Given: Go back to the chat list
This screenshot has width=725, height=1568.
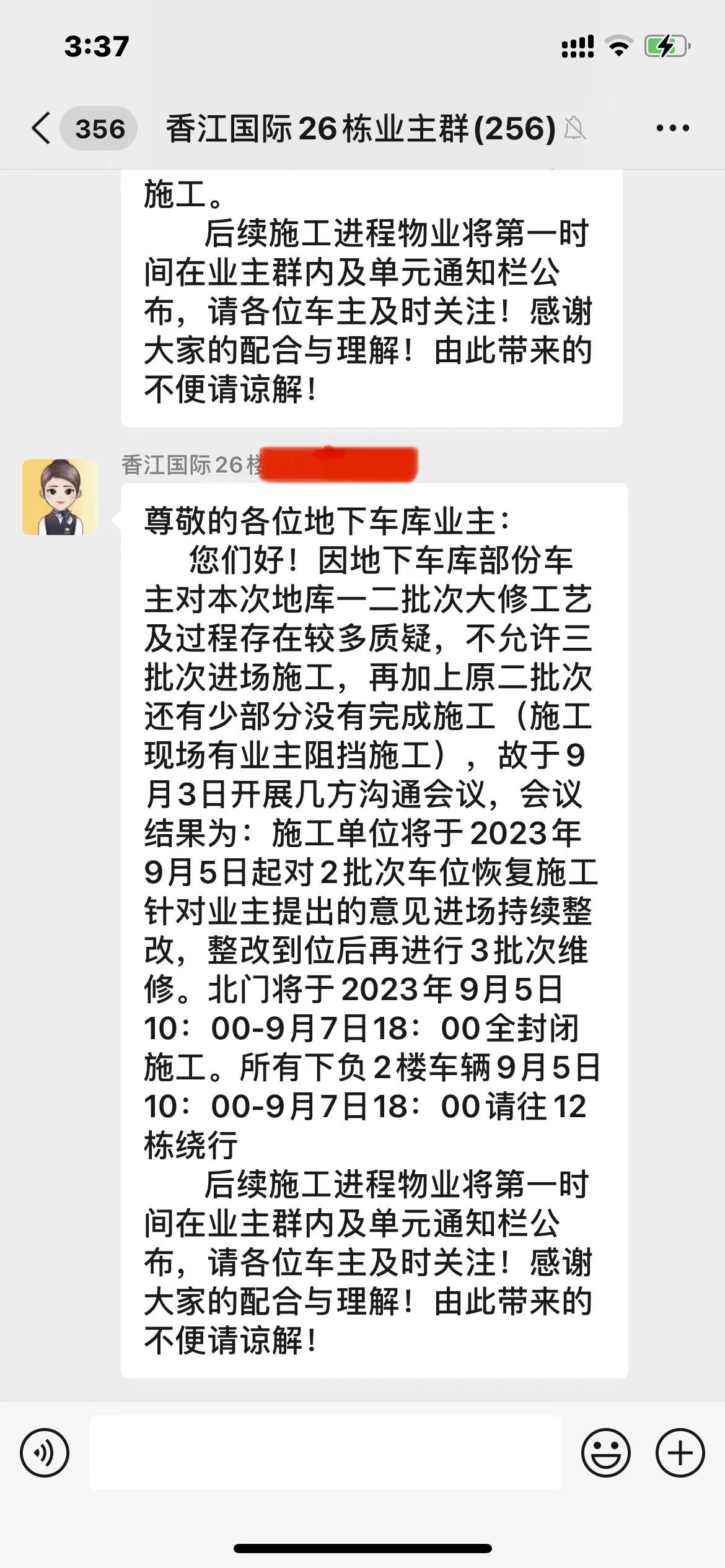Looking at the screenshot, I should click(42, 129).
